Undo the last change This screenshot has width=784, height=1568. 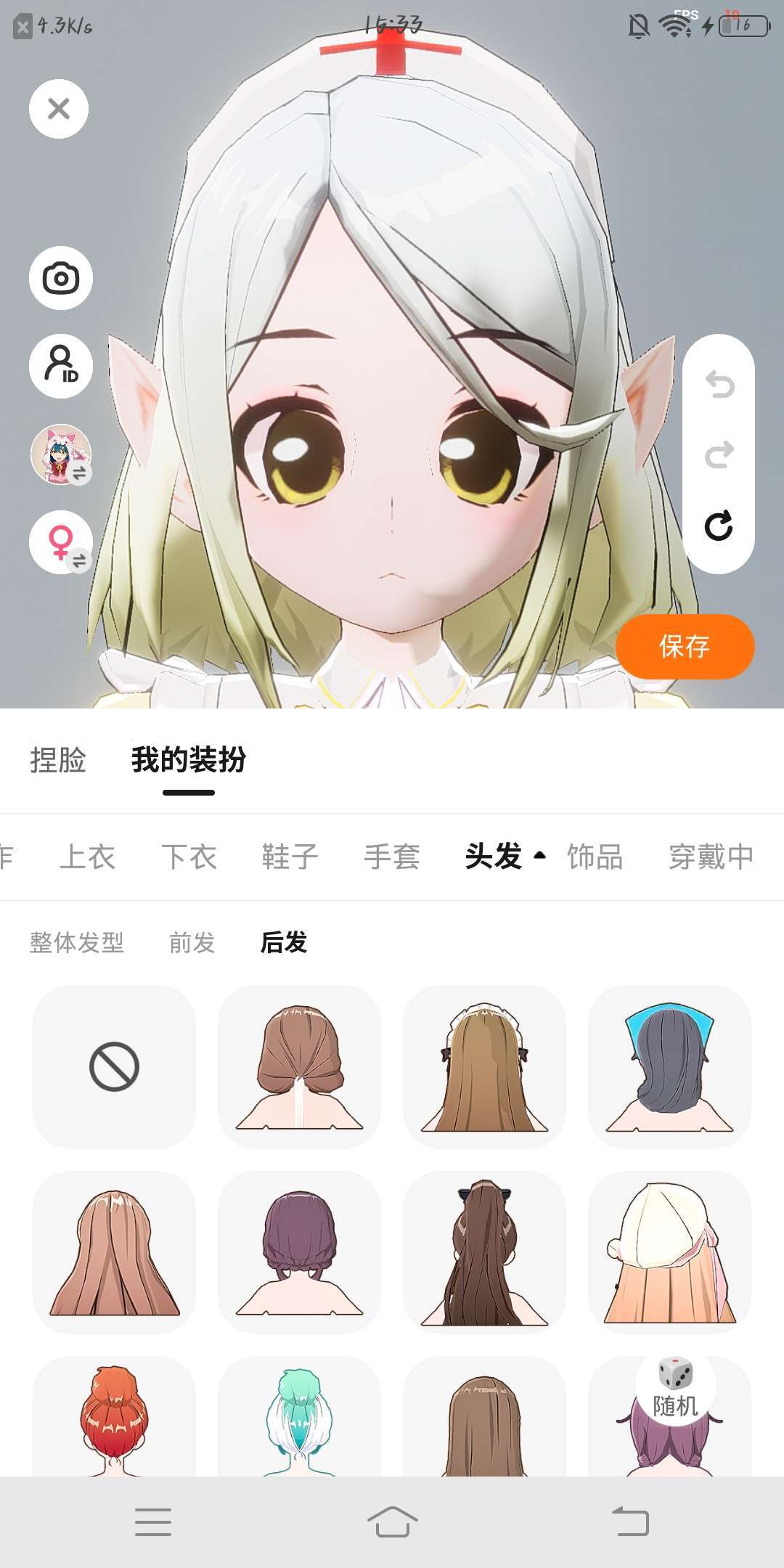click(x=719, y=384)
